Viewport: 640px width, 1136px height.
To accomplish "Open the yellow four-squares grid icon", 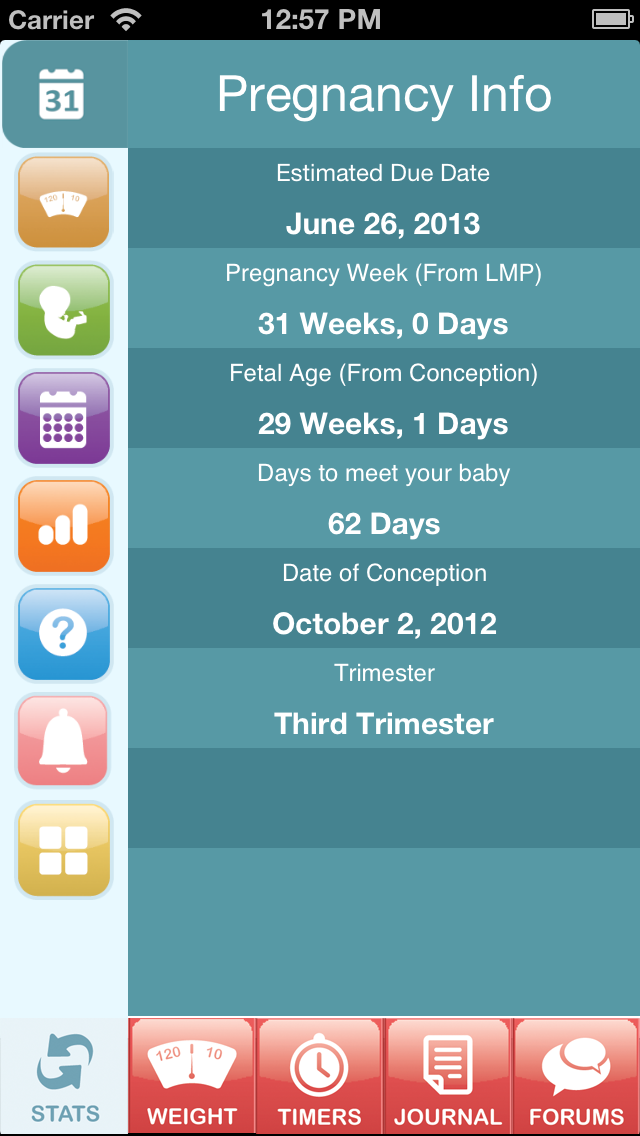I will (x=64, y=850).
